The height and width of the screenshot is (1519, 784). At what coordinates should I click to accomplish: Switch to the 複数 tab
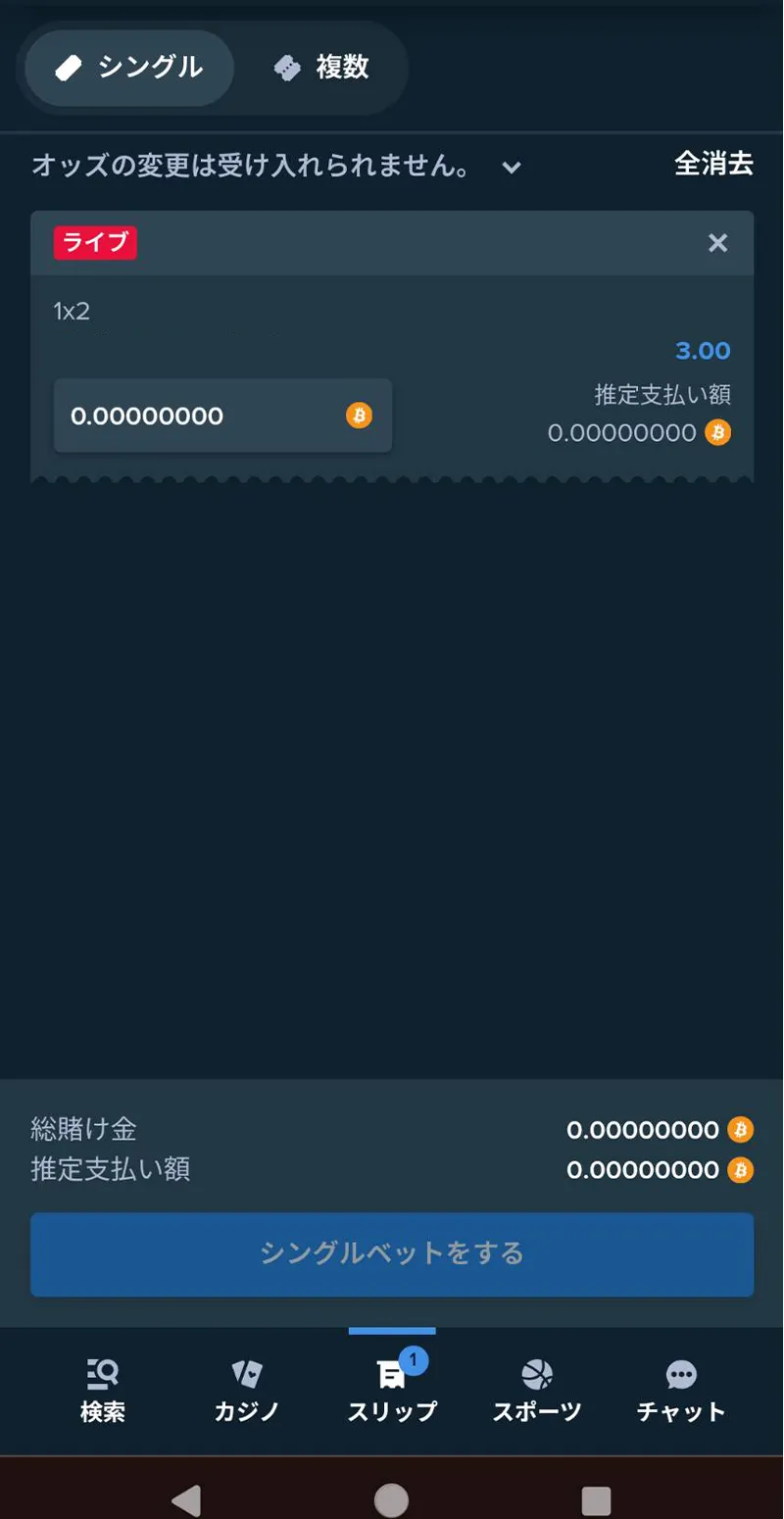pyautogui.click(x=321, y=68)
